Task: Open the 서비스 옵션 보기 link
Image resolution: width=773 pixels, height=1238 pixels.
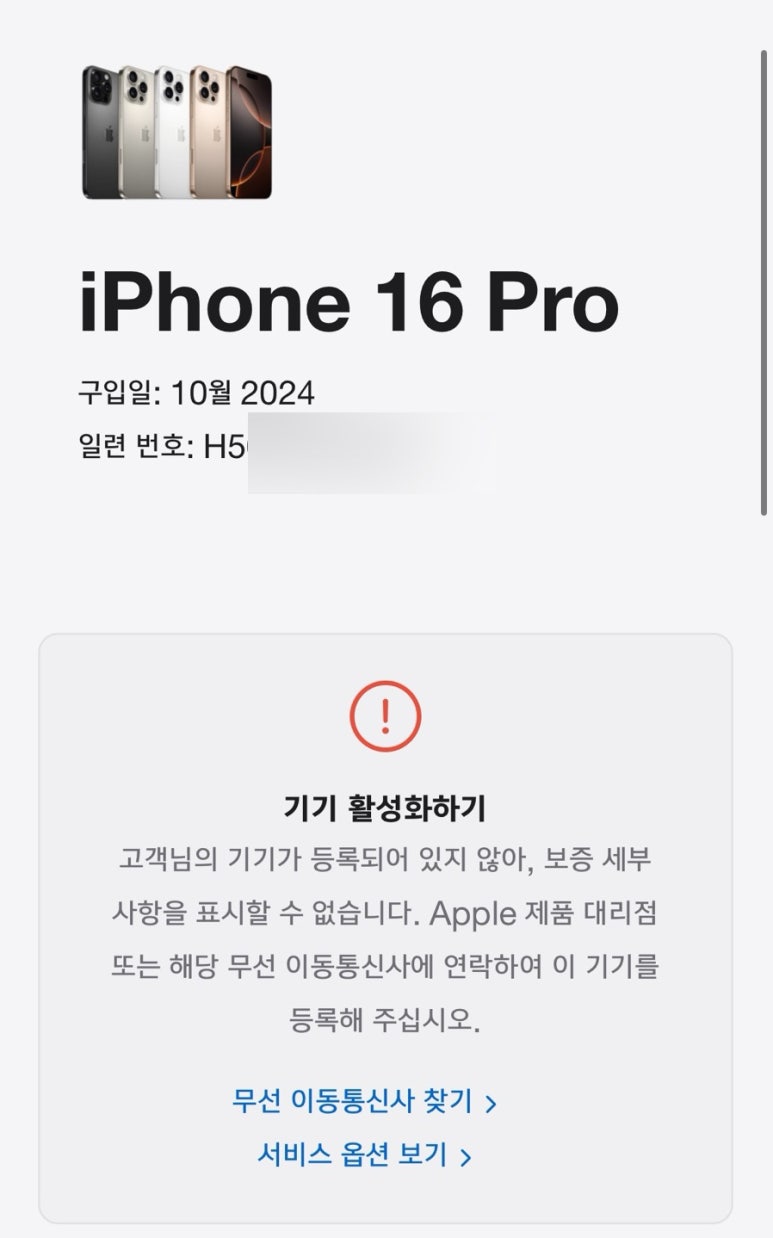Action: pyautogui.click(x=364, y=1156)
